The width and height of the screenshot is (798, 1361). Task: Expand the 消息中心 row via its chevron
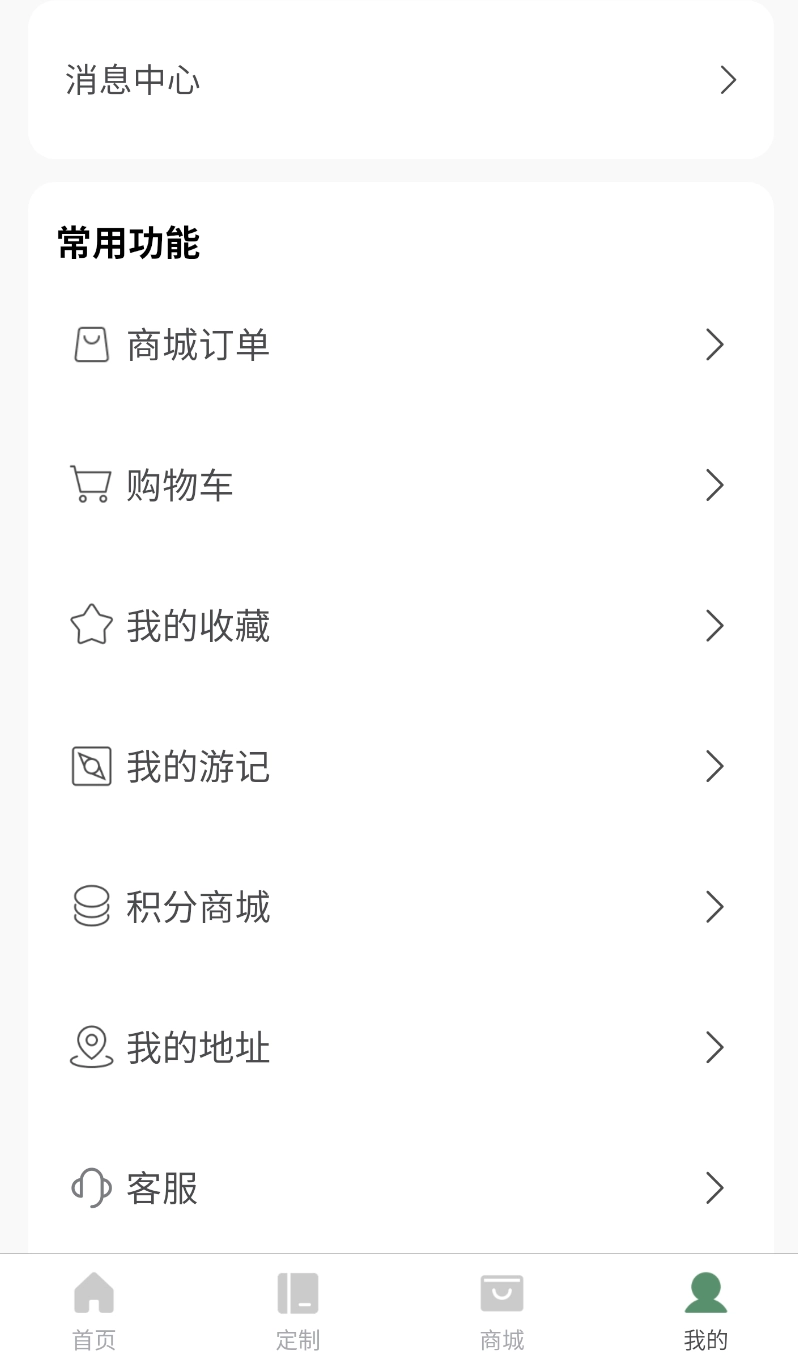(x=728, y=80)
